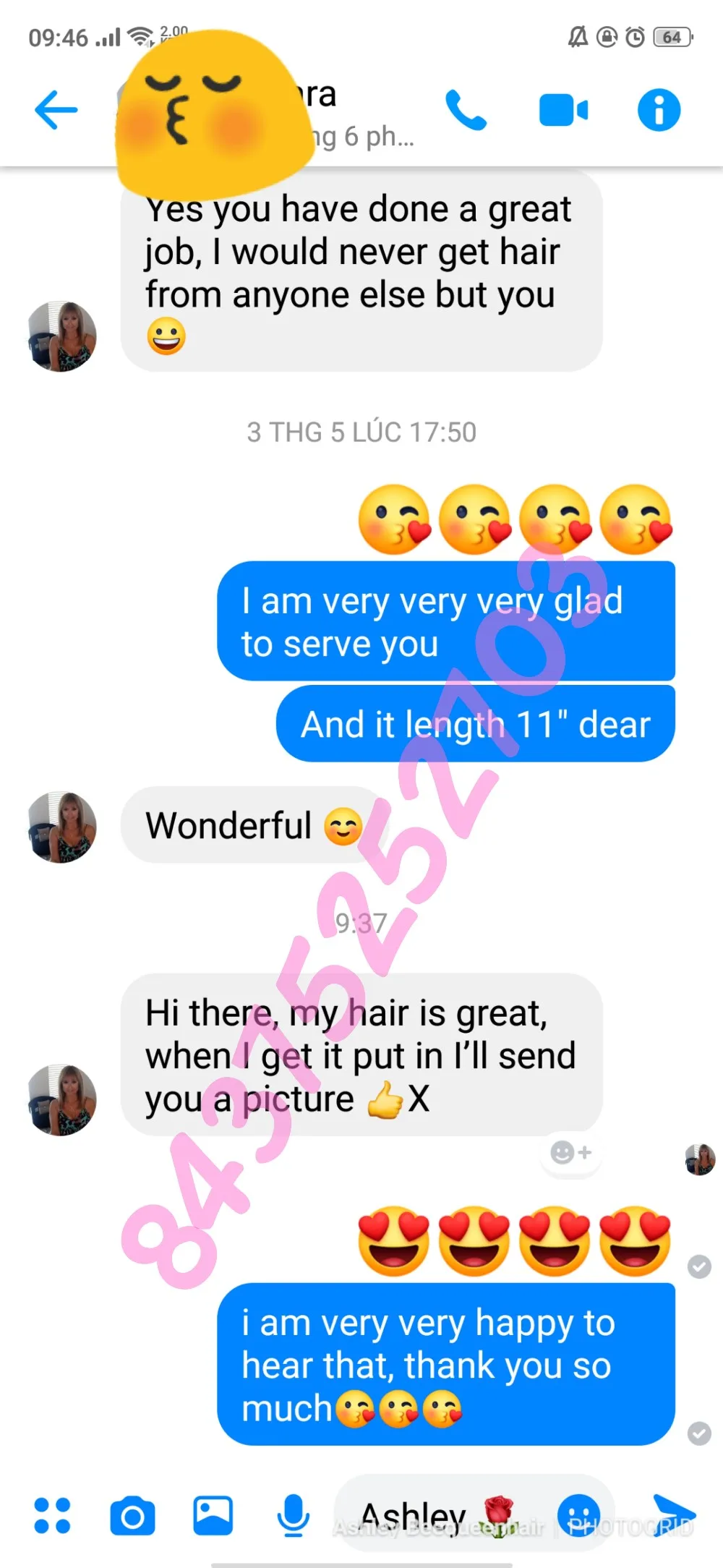Attach a photo from gallery

coord(213,1515)
